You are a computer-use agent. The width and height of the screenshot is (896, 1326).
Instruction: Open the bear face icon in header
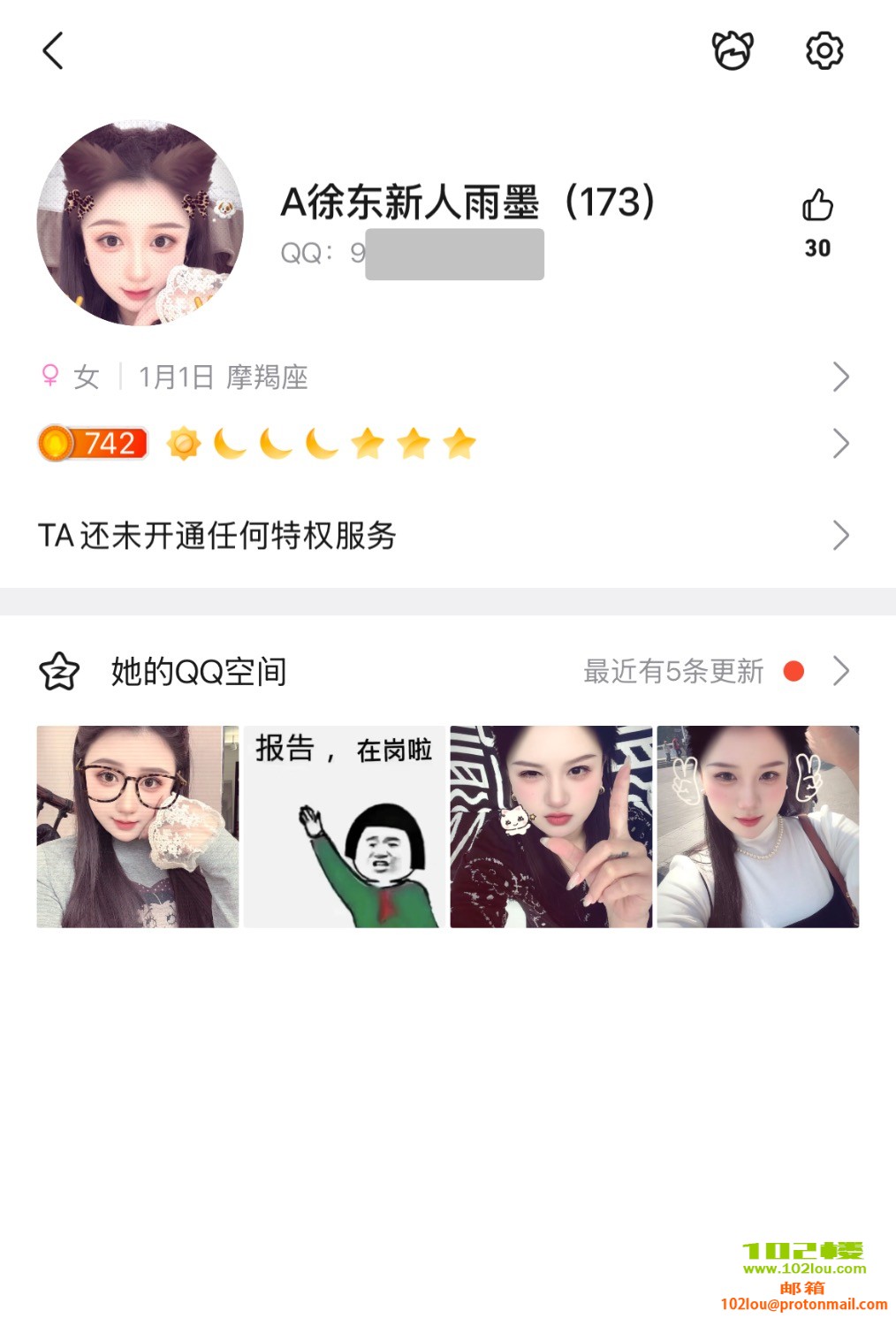[x=733, y=50]
